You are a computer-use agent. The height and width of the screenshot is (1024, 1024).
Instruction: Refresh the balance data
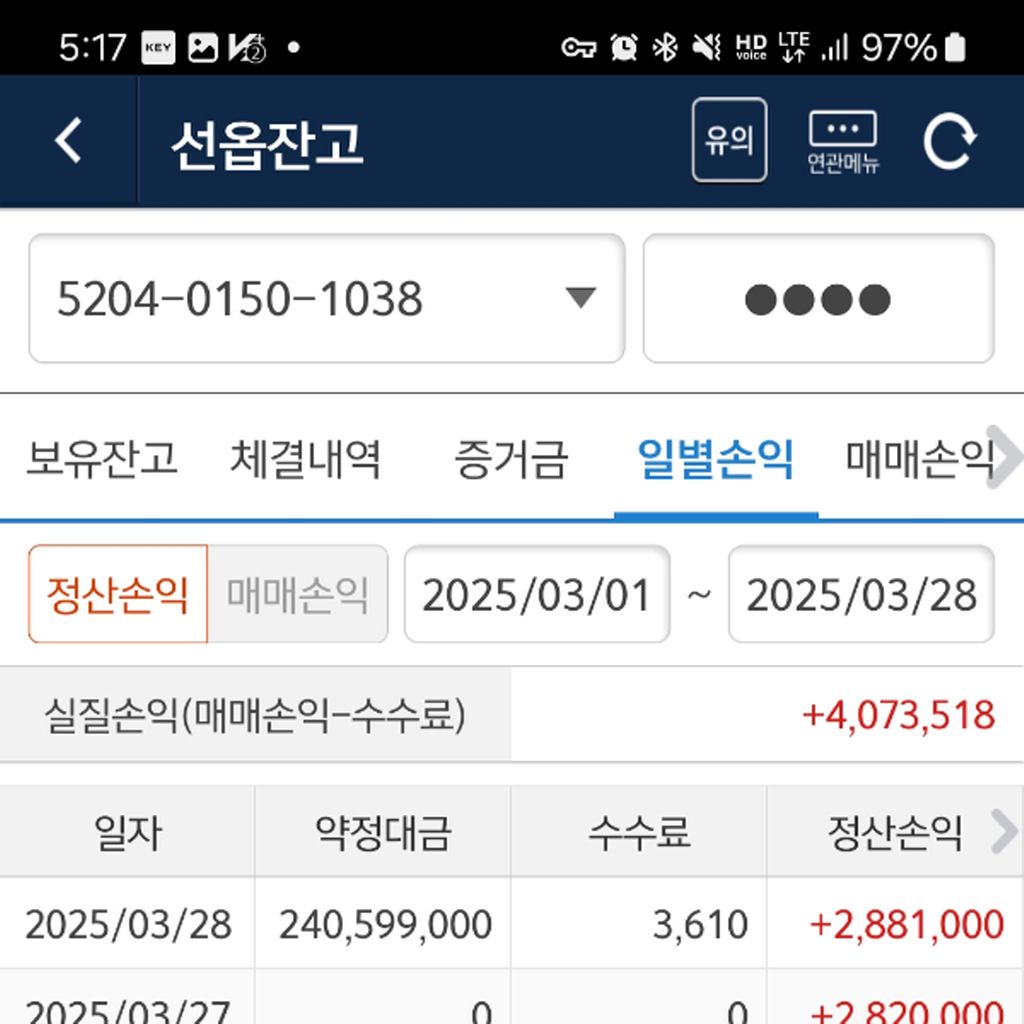pyautogui.click(x=949, y=141)
